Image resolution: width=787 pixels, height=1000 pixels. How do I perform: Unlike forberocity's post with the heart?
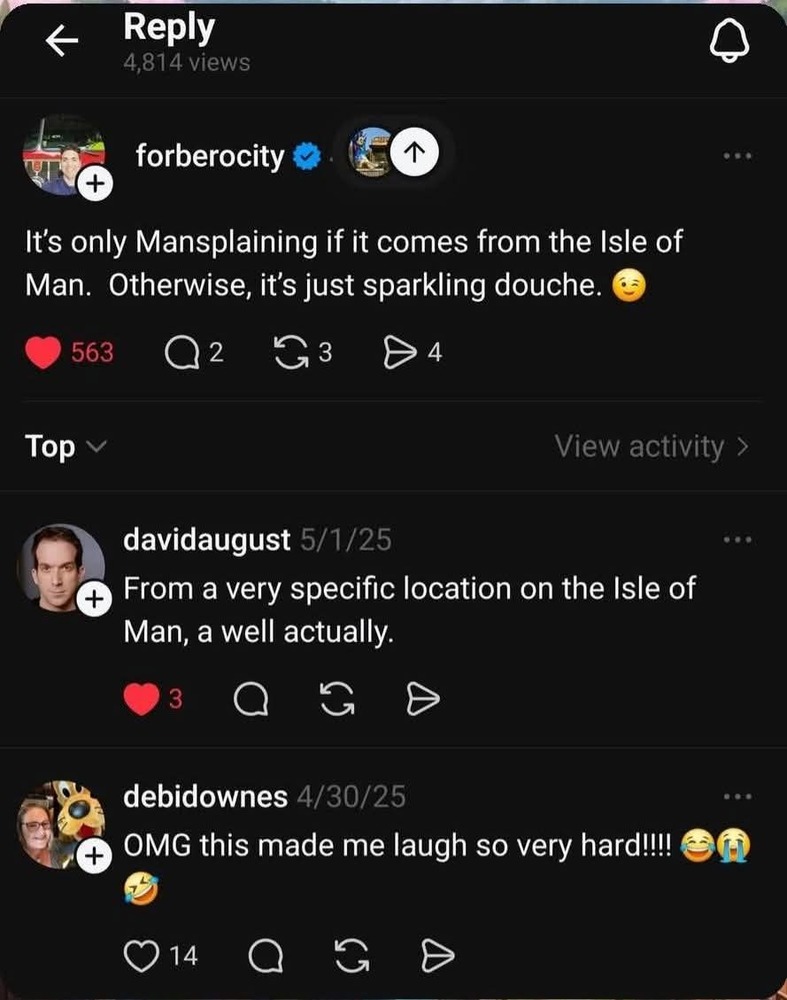(43, 352)
